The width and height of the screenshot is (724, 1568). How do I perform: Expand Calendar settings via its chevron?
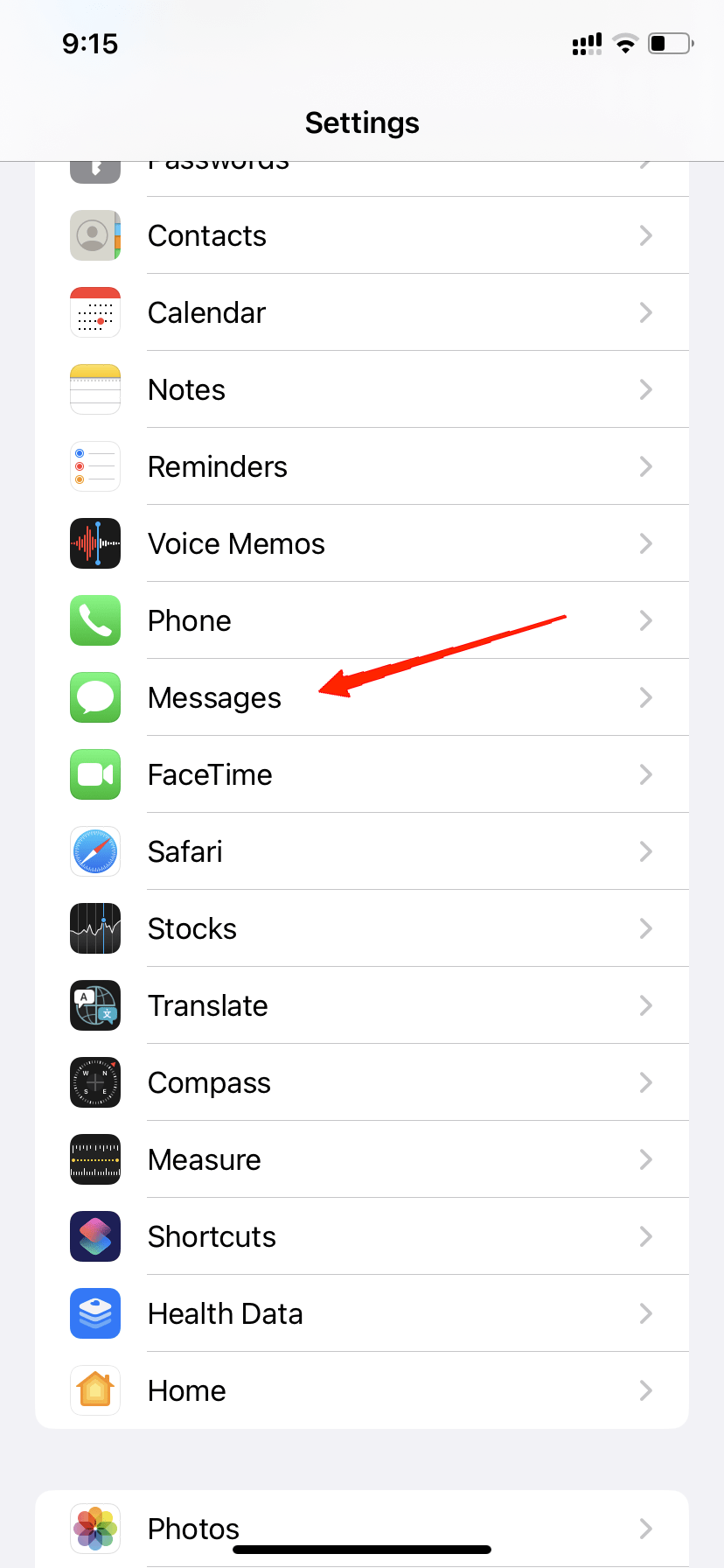click(x=645, y=312)
